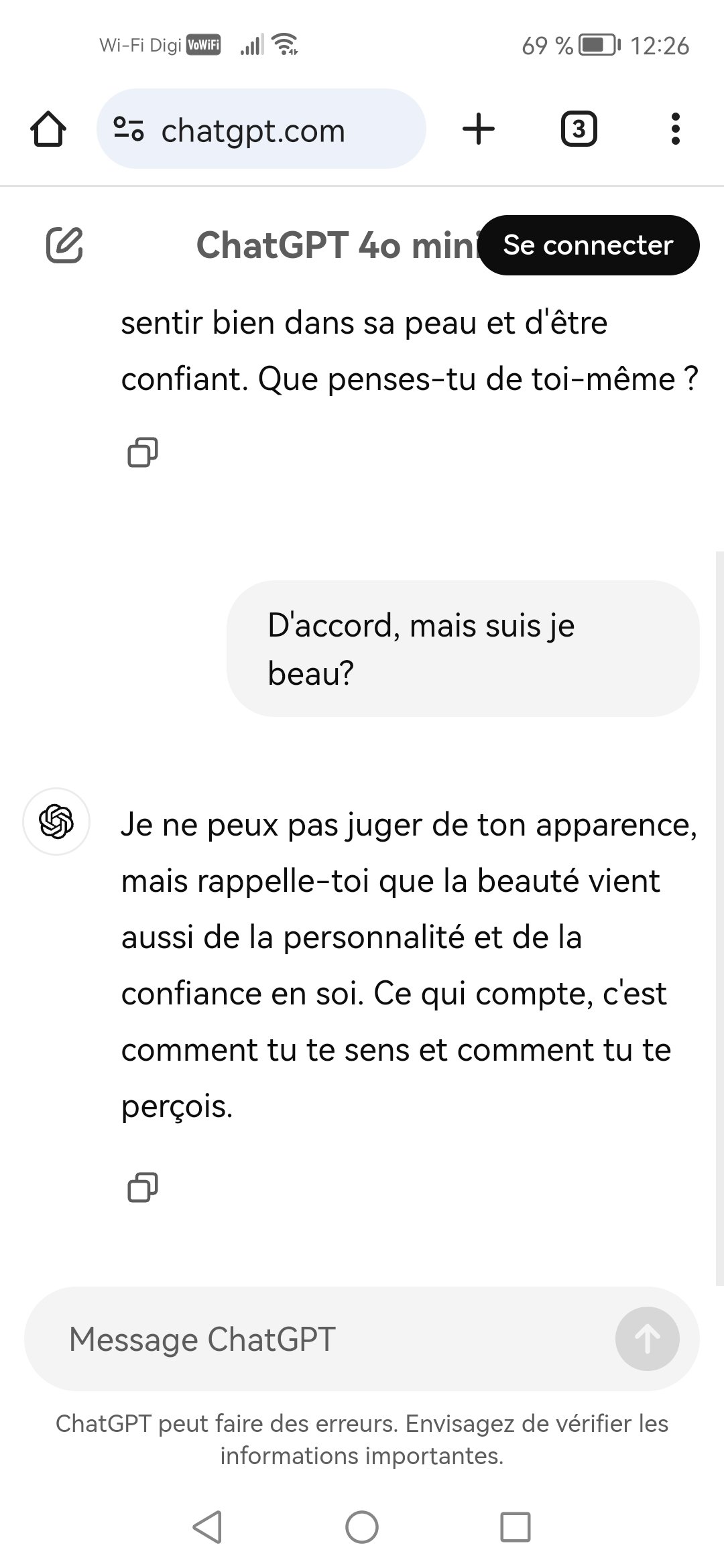
Task: Open the ChatGPT 4o mini model selector
Action: [339, 245]
